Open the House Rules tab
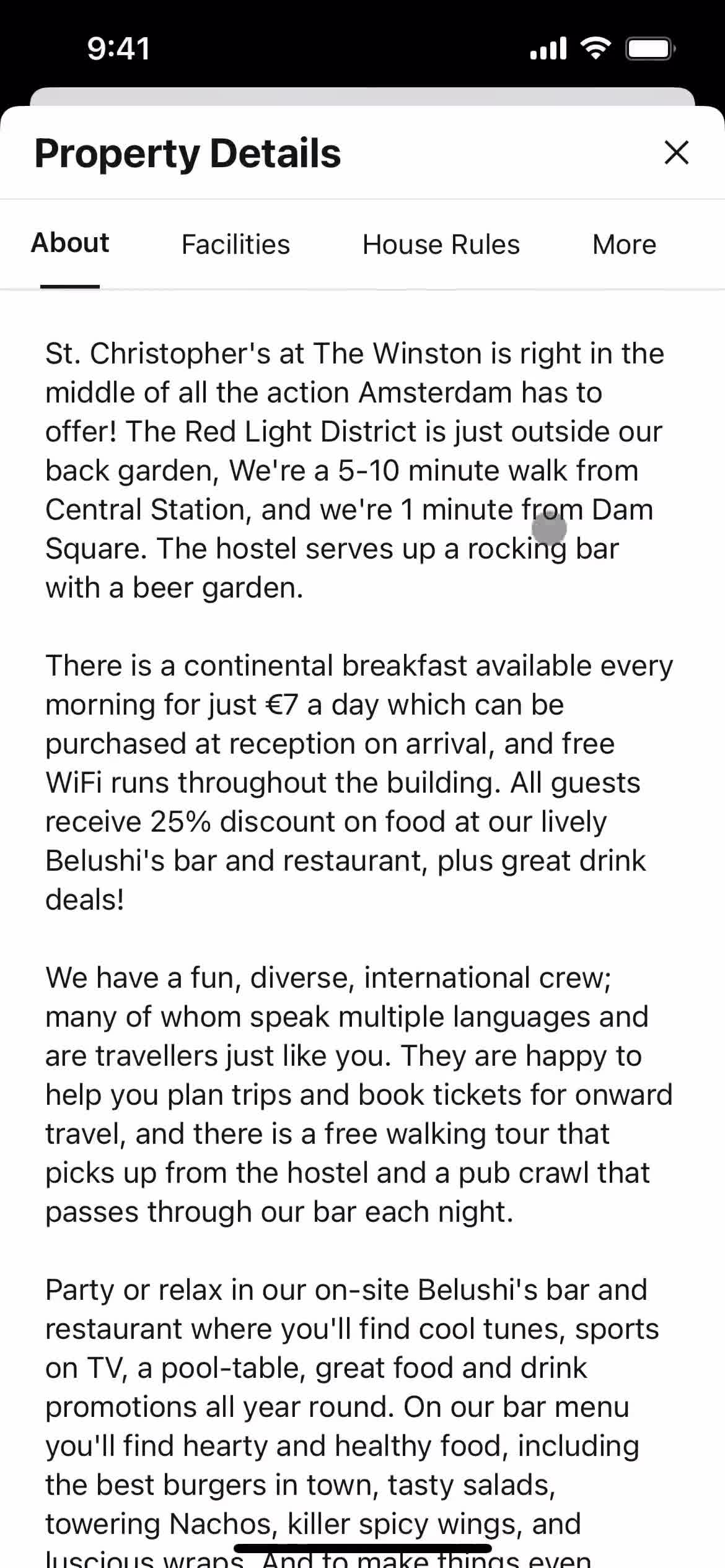Screen dimensions: 725x1568 pos(441,245)
